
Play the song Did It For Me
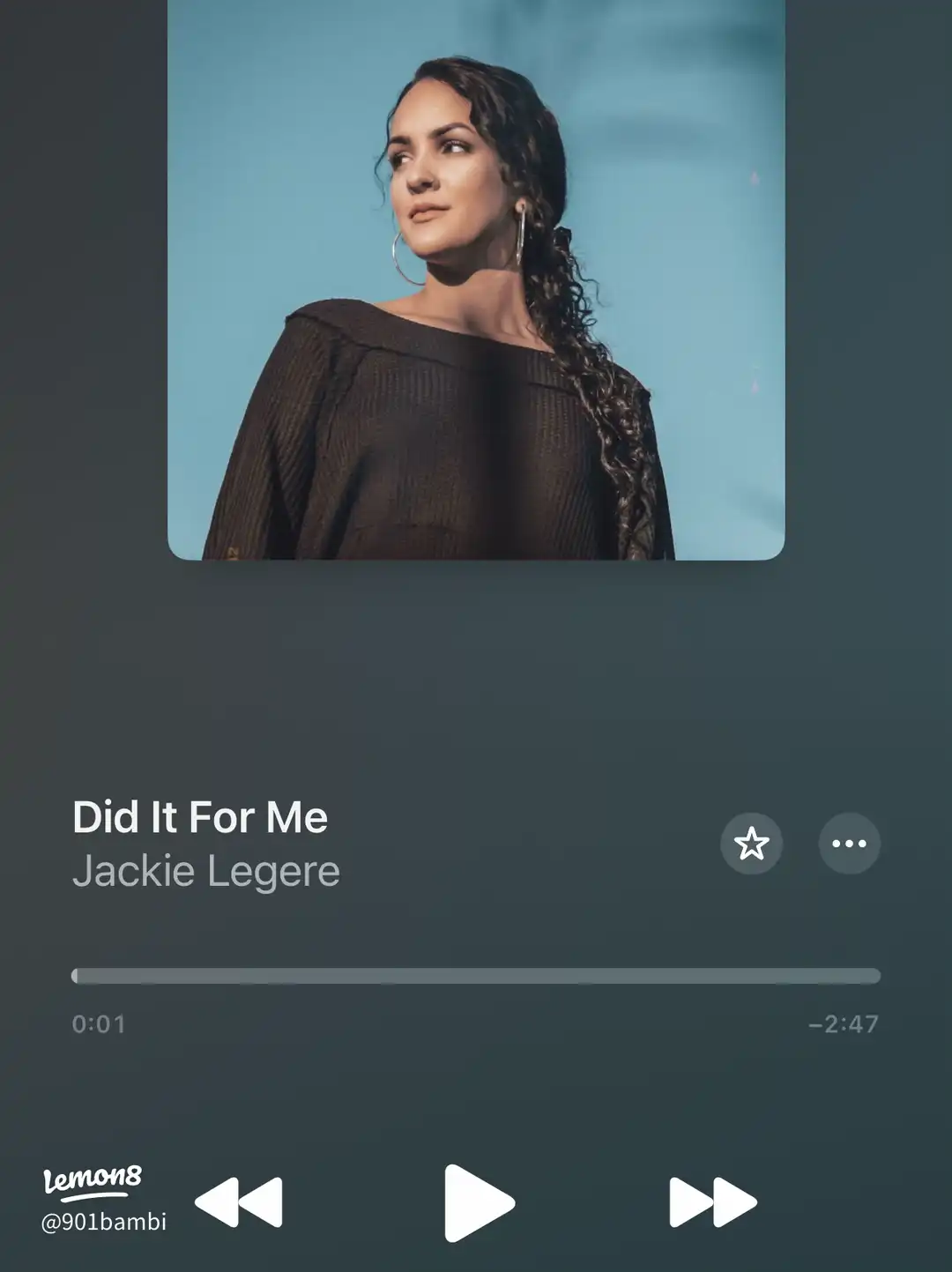pos(478,1202)
